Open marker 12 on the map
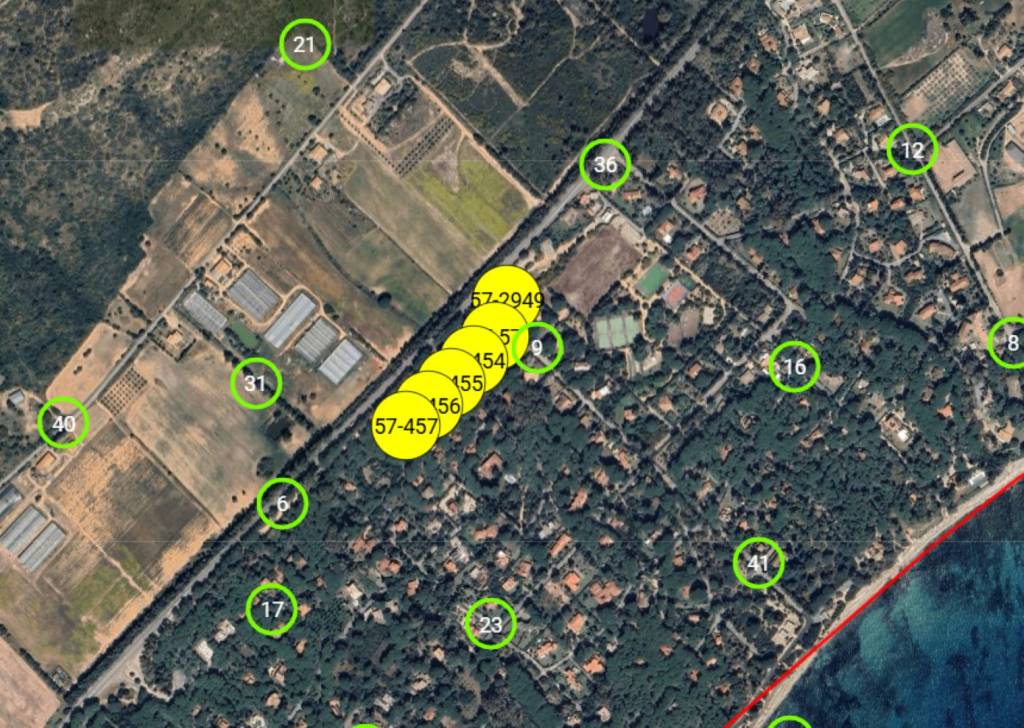 tap(912, 150)
